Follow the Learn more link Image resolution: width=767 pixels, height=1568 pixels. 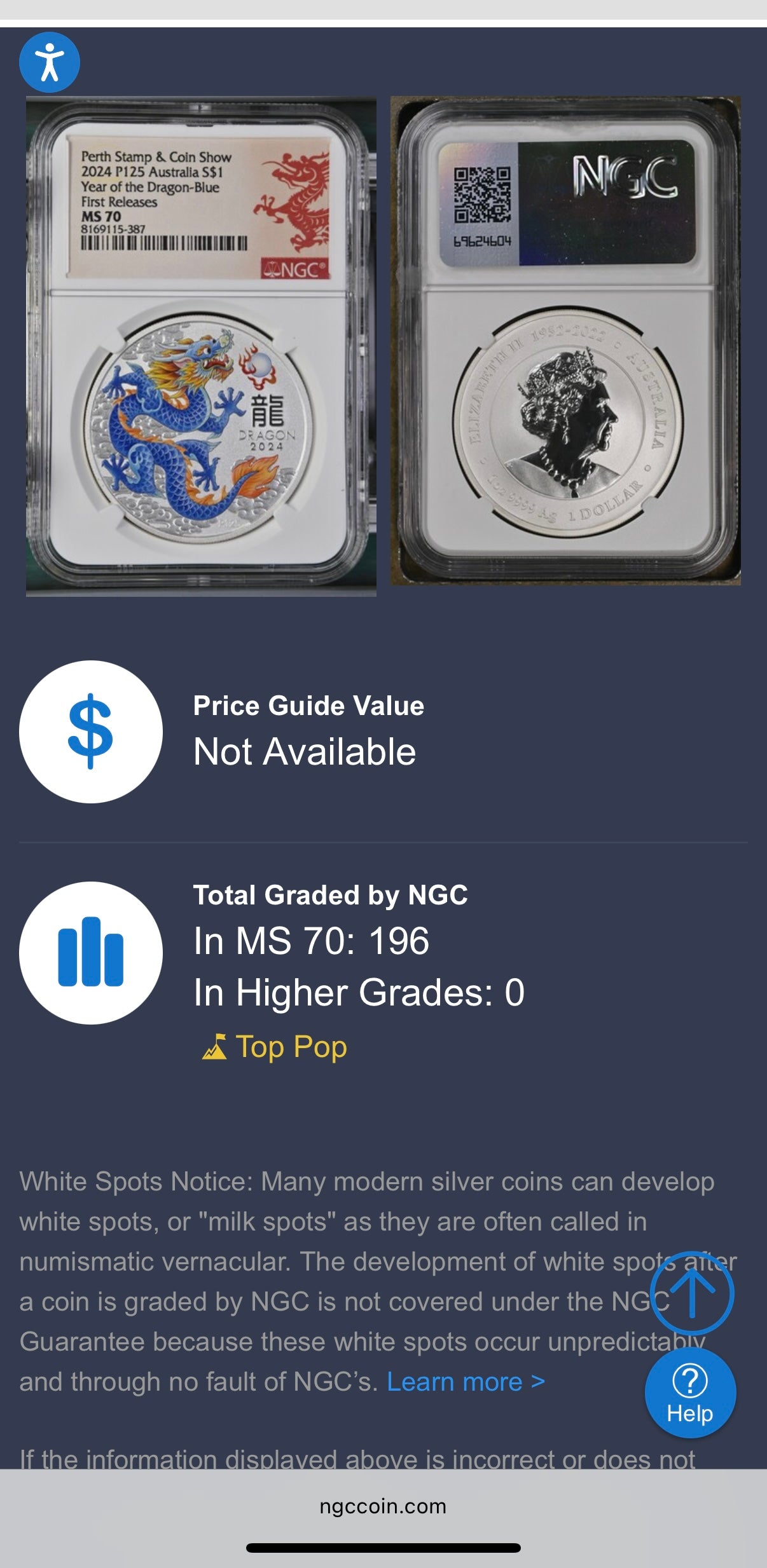[x=466, y=1382]
